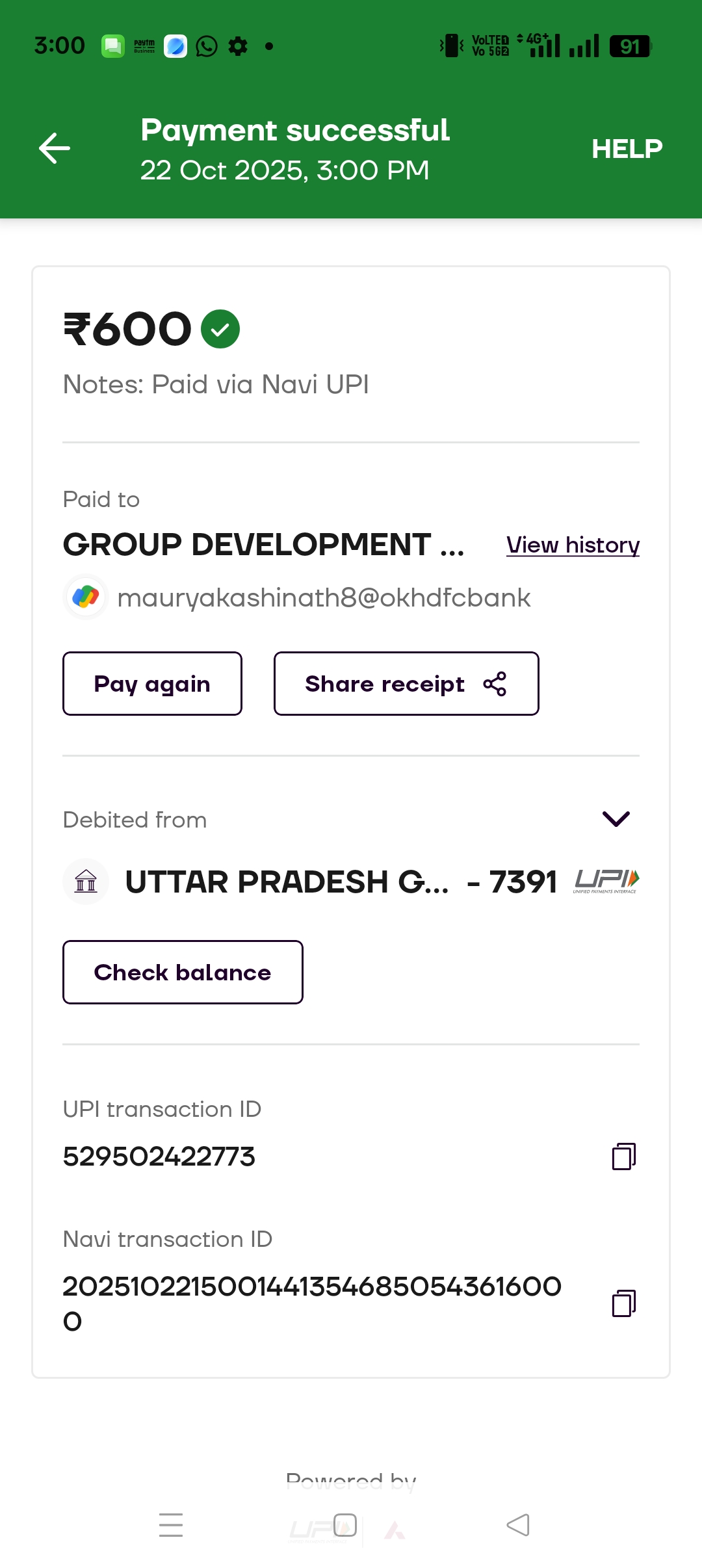Open HELP for this payment

627,149
